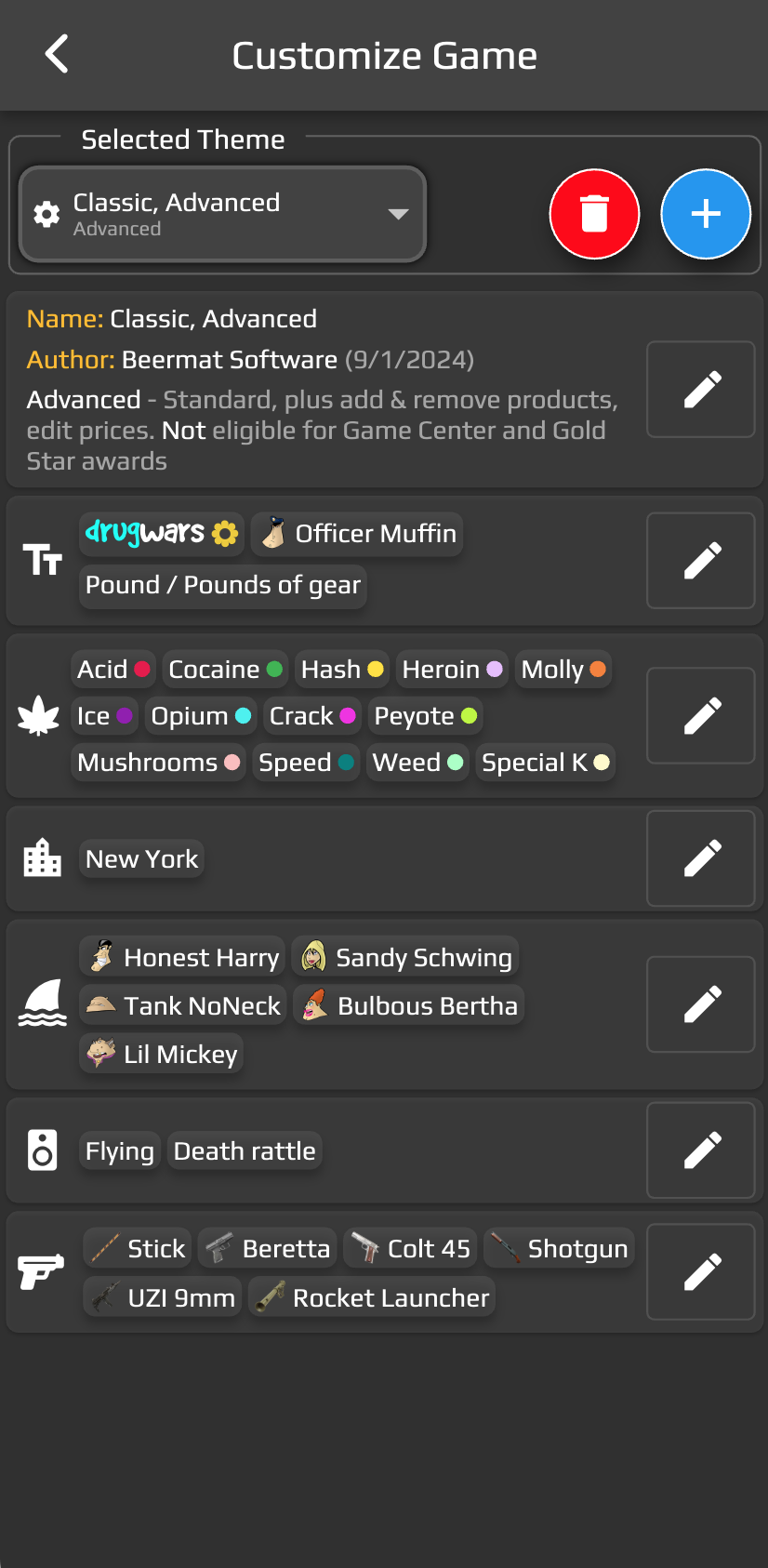Delete the selected theme
The image size is (768, 1568).
[x=594, y=214]
